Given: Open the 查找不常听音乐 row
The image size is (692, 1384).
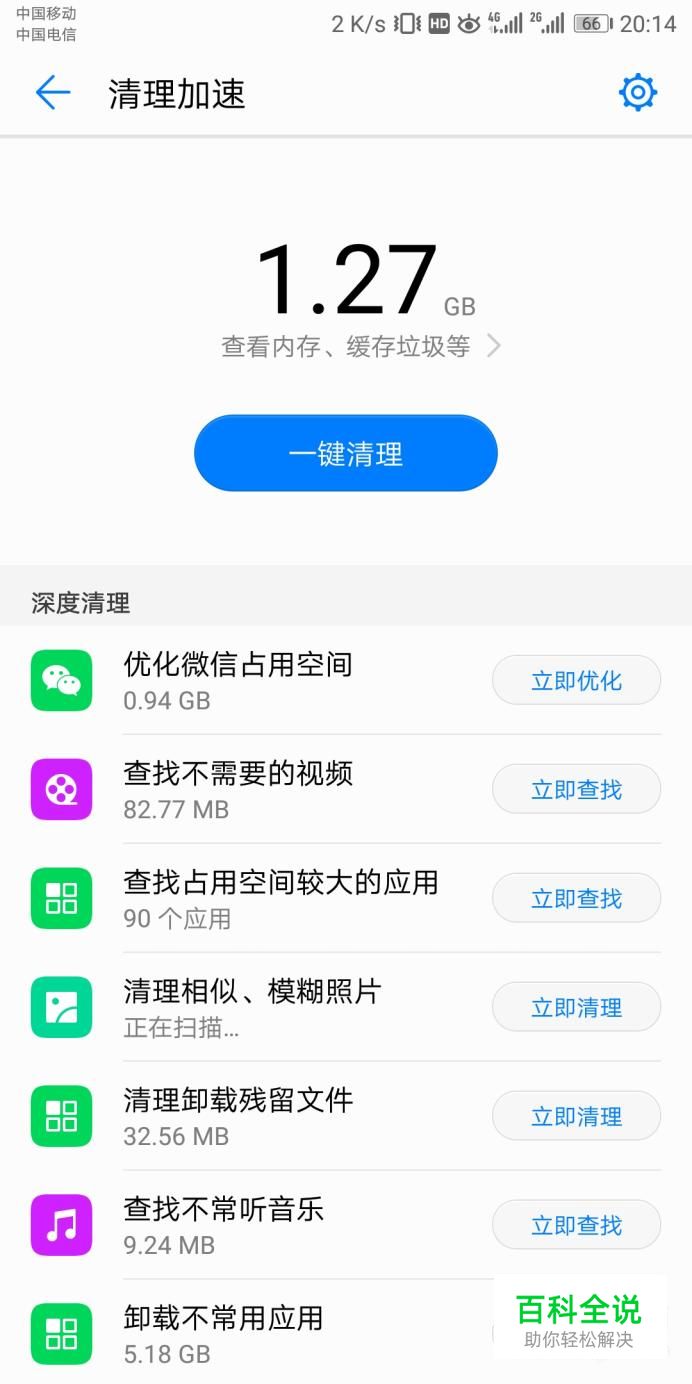Looking at the screenshot, I should click(x=346, y=1226).
